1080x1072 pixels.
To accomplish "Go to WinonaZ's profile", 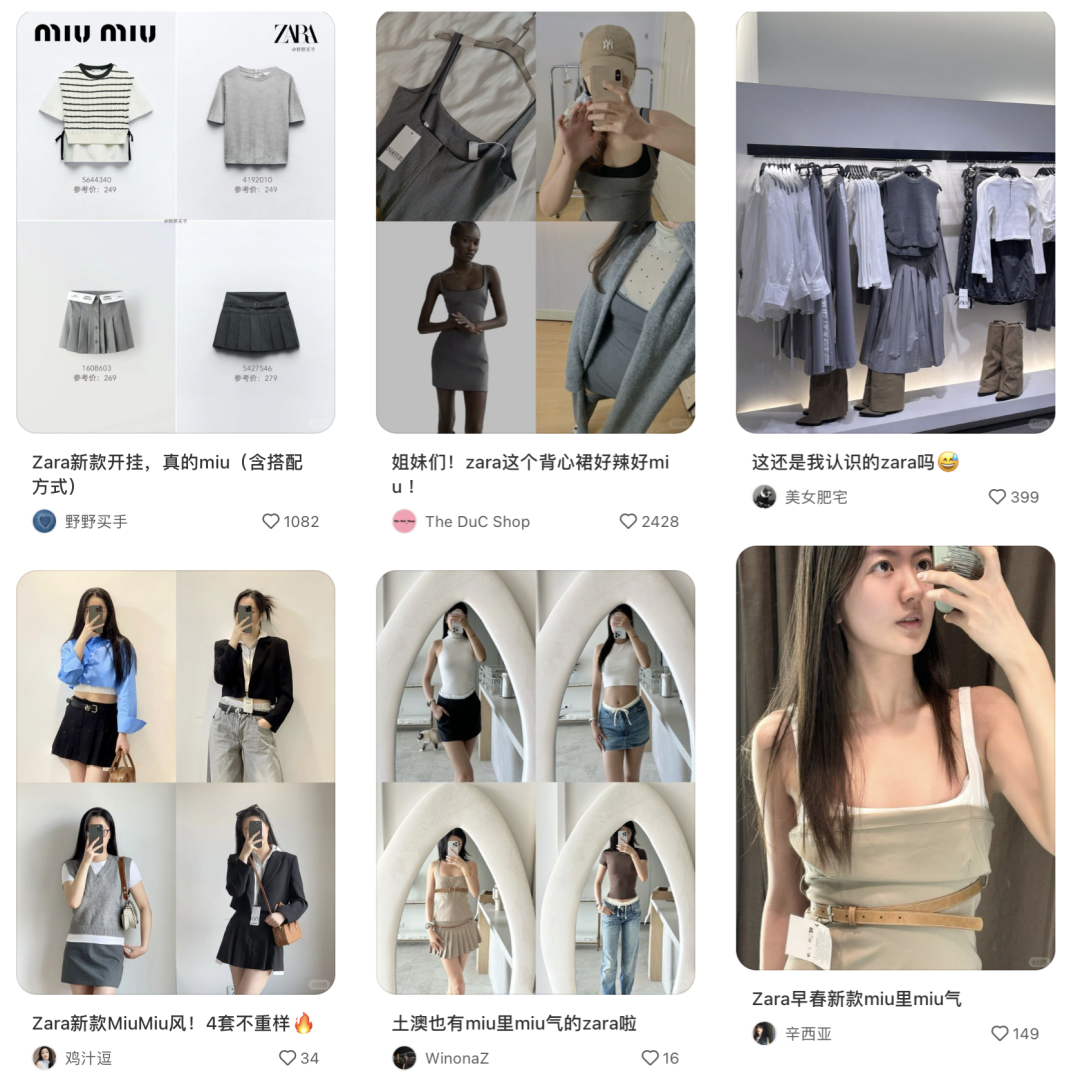I will [404, 1058].
